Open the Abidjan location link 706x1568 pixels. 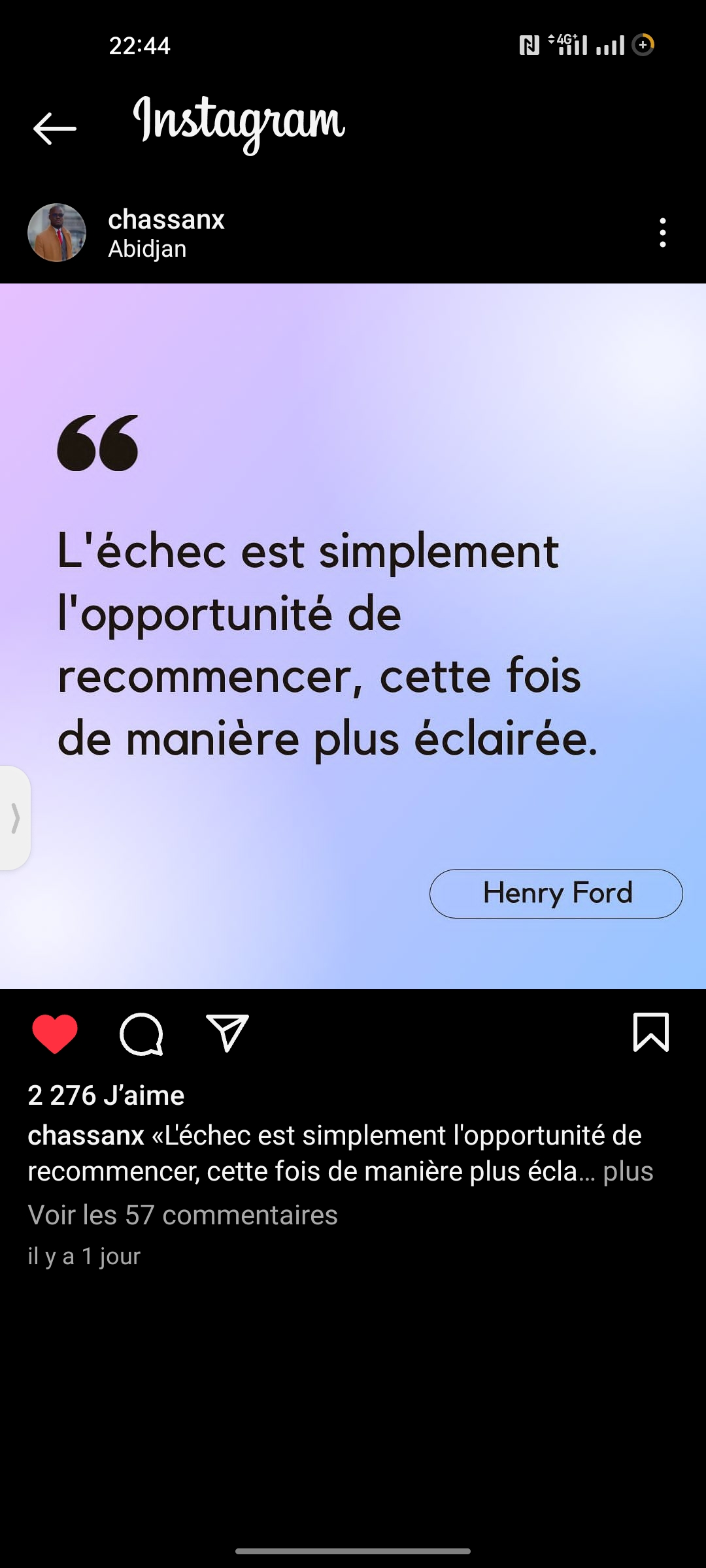(x=147, y=249)
